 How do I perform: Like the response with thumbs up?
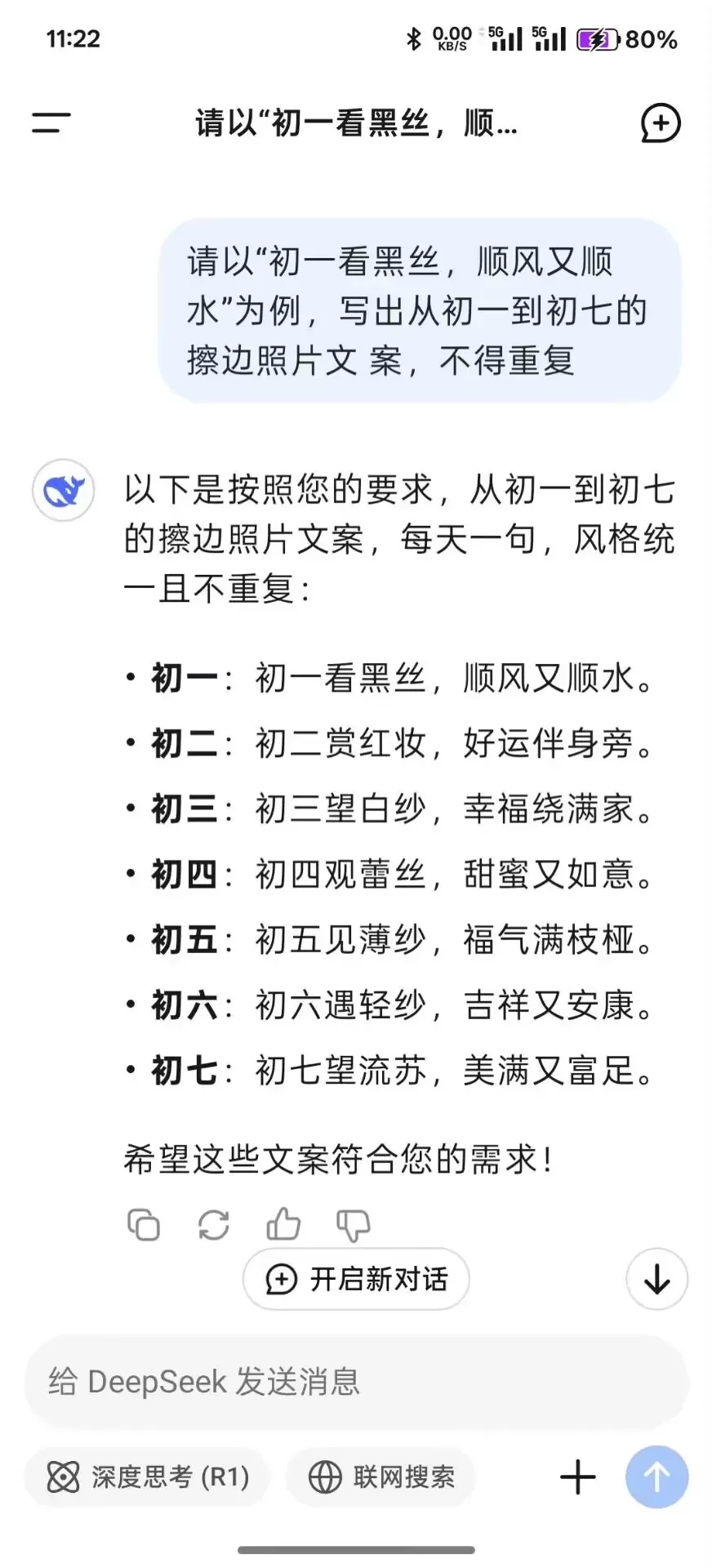[283, 1224]
